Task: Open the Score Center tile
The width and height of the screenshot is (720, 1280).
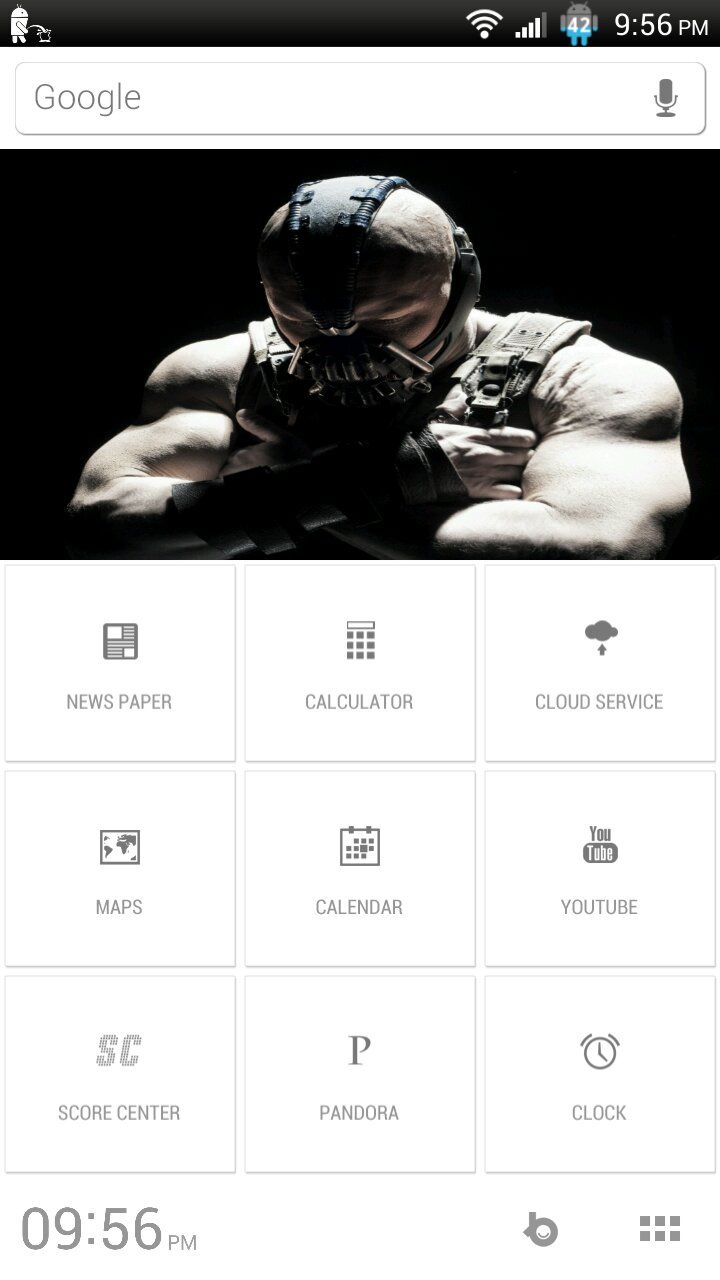Action: pos(120,1074)
